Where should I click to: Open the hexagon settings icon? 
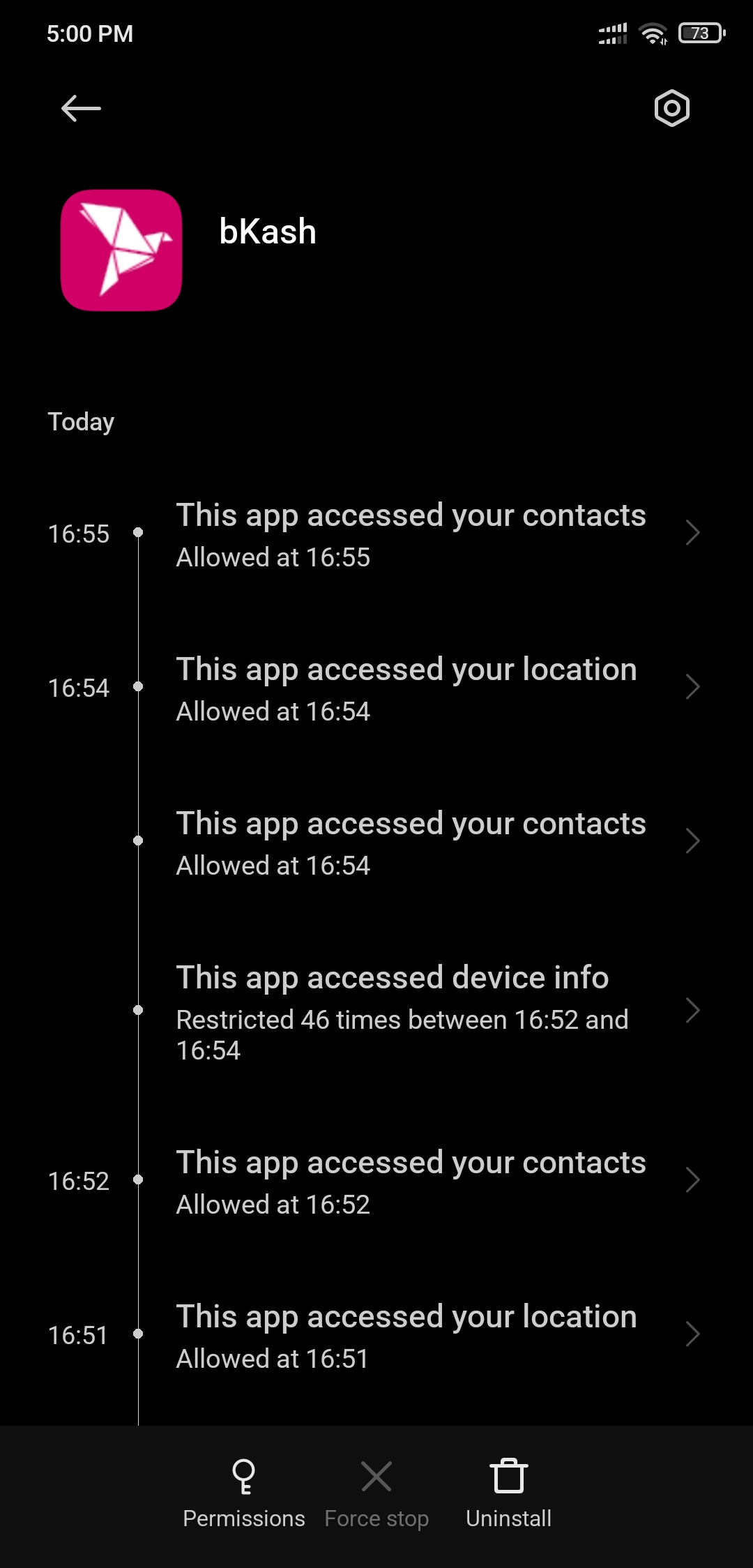click(x=671, y=109)
